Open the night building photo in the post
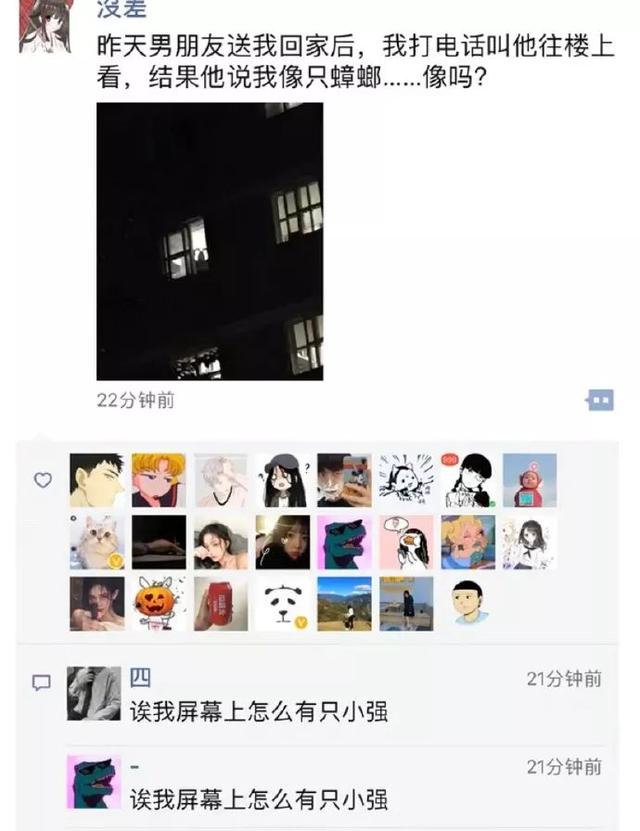Screen dimensions: 640x831 (209, 241)
